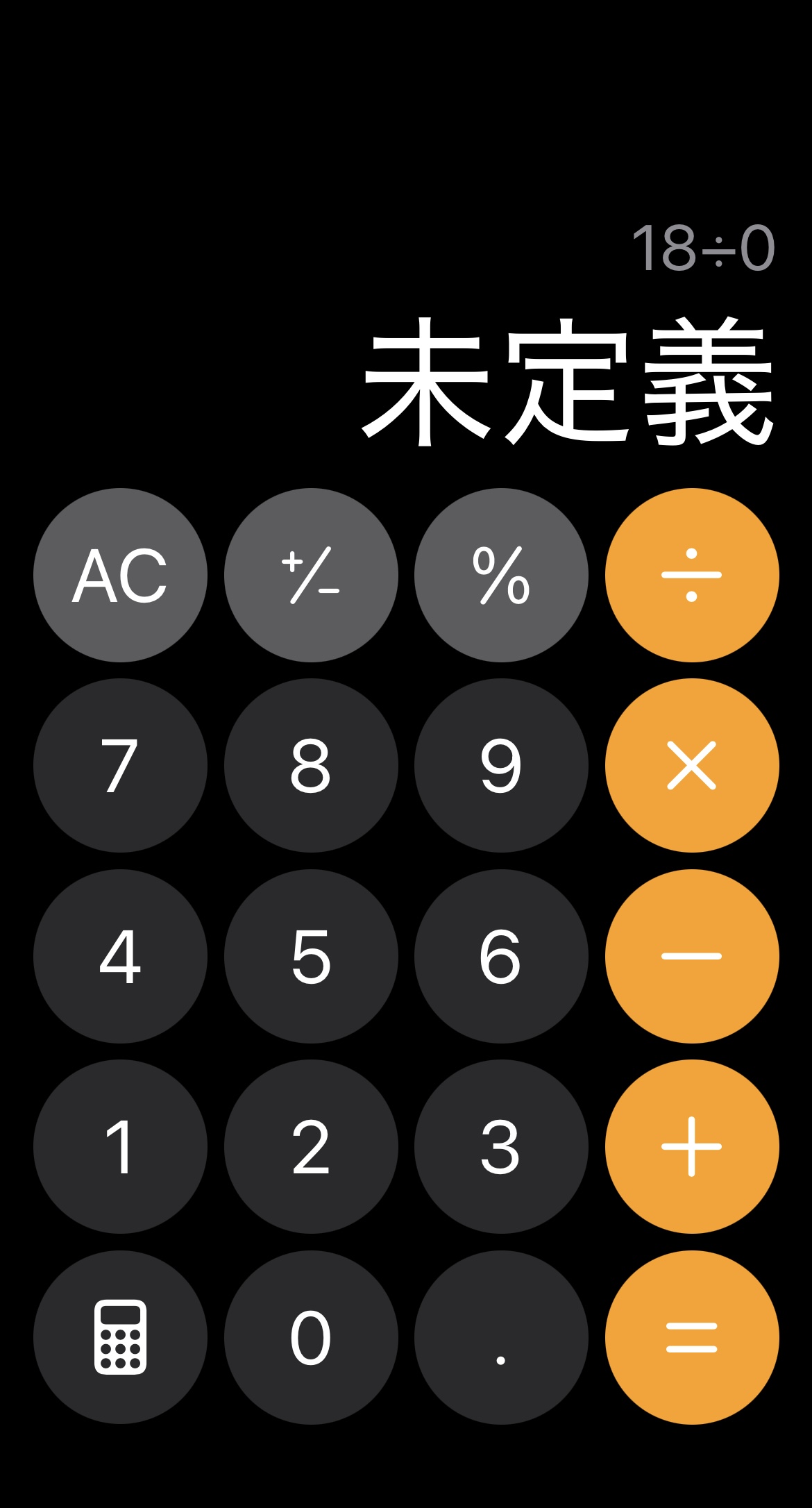Input the digit 9
This screenshot has height=1508, width=812.
501,765
